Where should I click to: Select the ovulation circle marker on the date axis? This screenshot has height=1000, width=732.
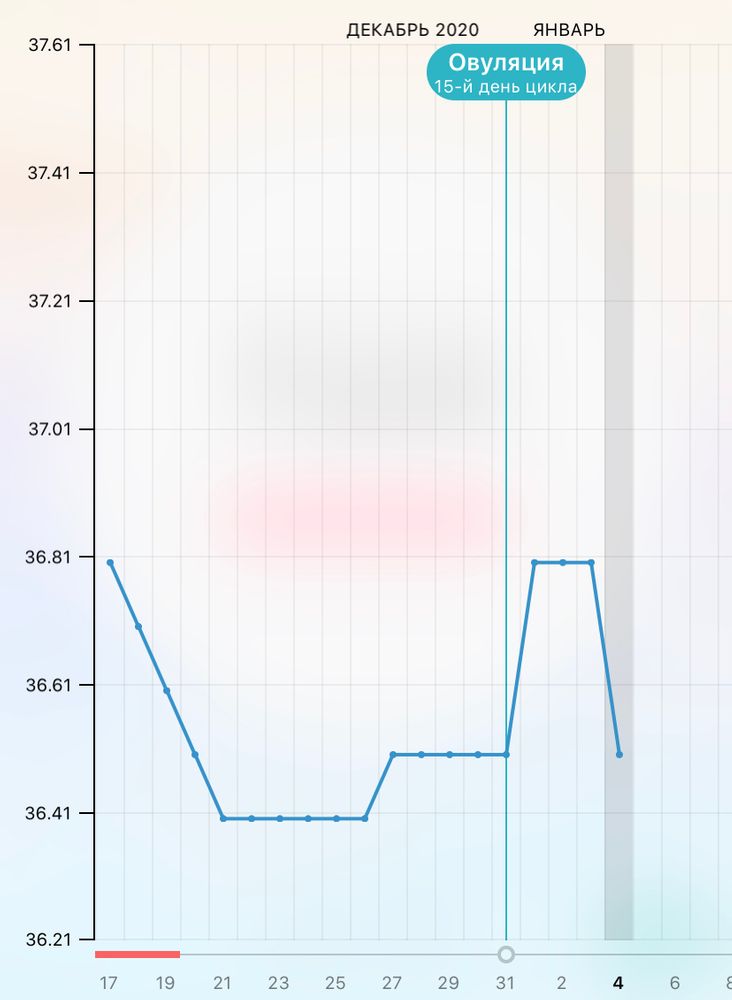coord(506,954)
